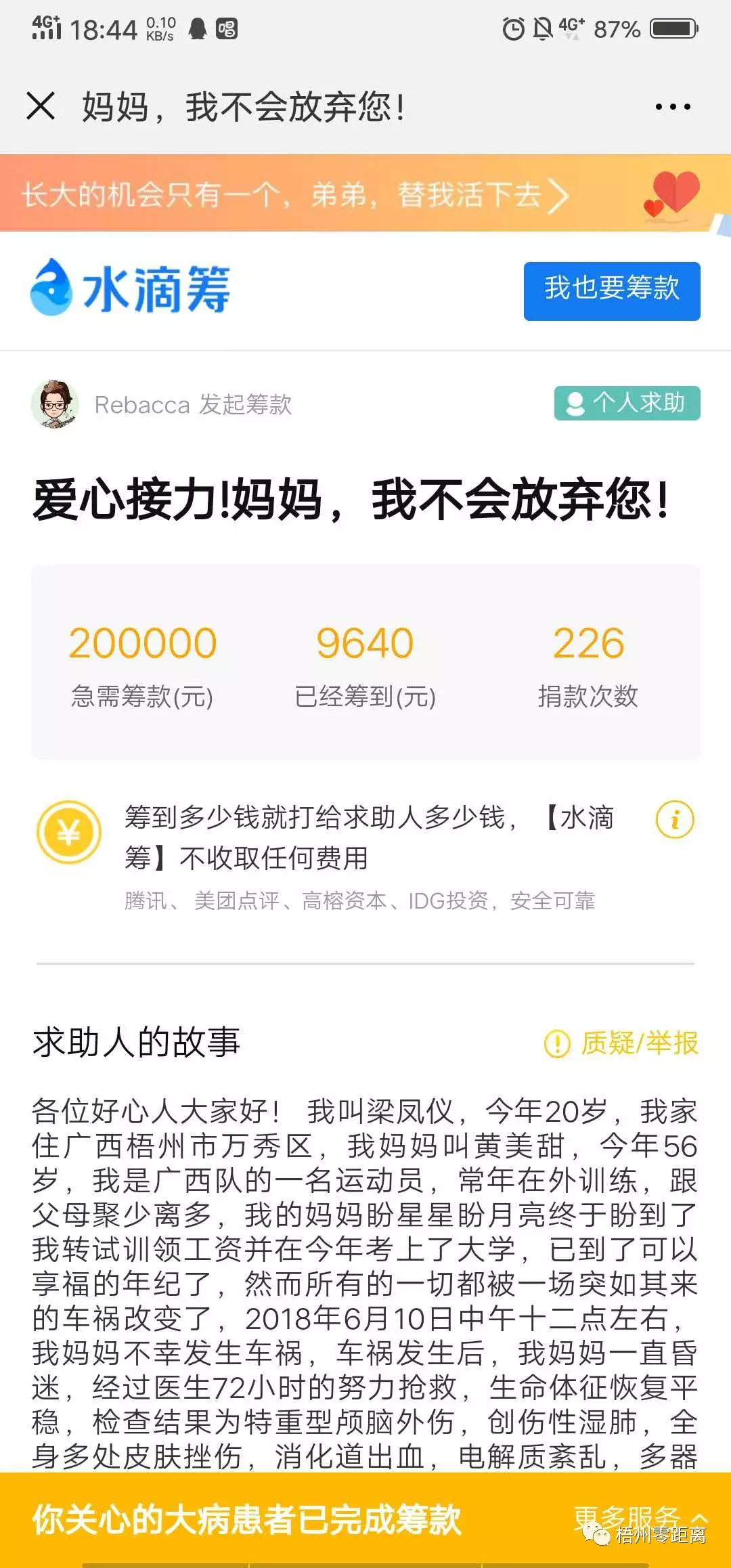Open the info icon beside fee notice
This screenshot has width=731, height=1568.
[x=675, y=820]
